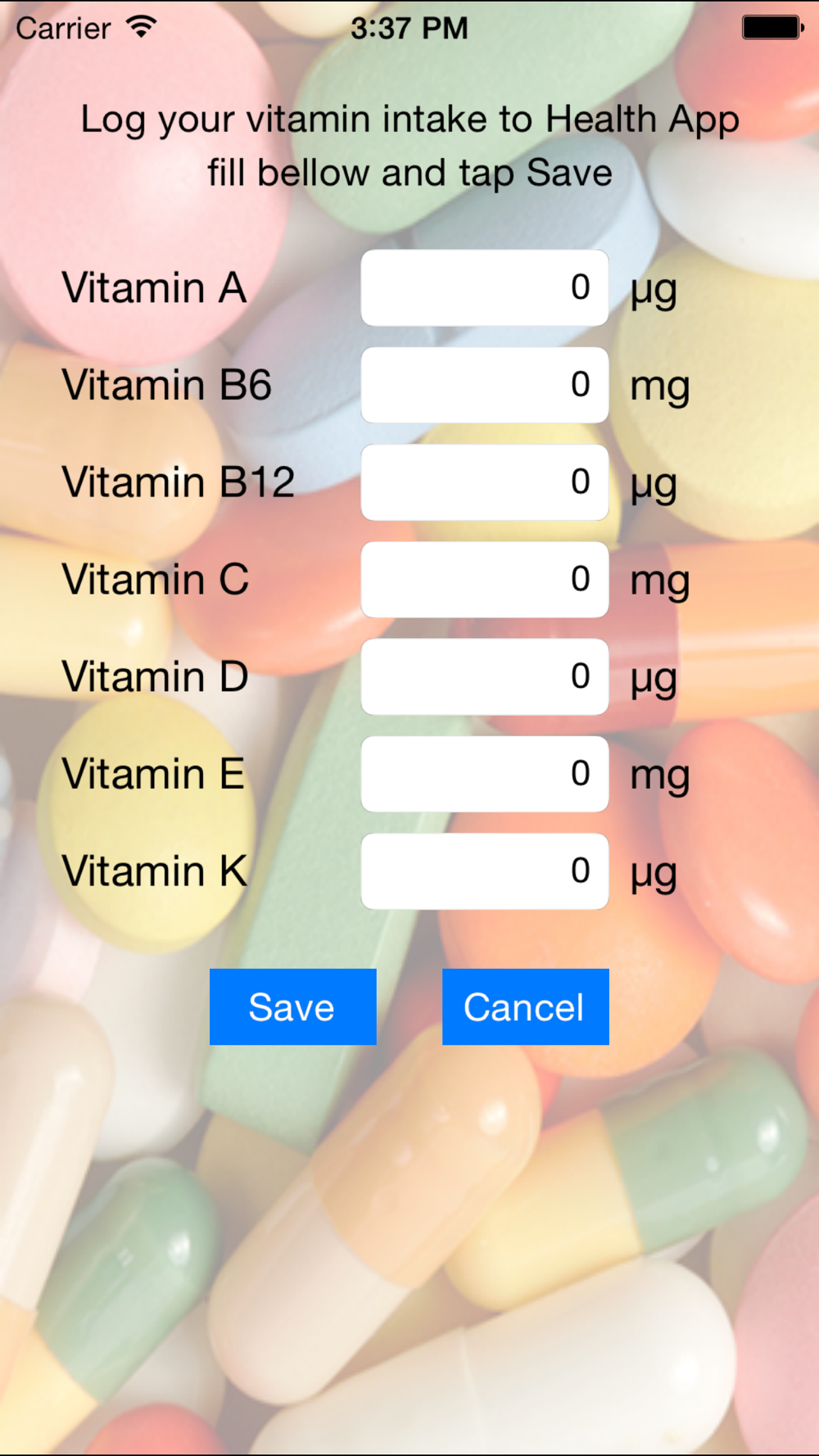Viewport: 819px width, 1456px height.
Task: Activate the Vitamin E input field
Action: (x=484, y=774)
